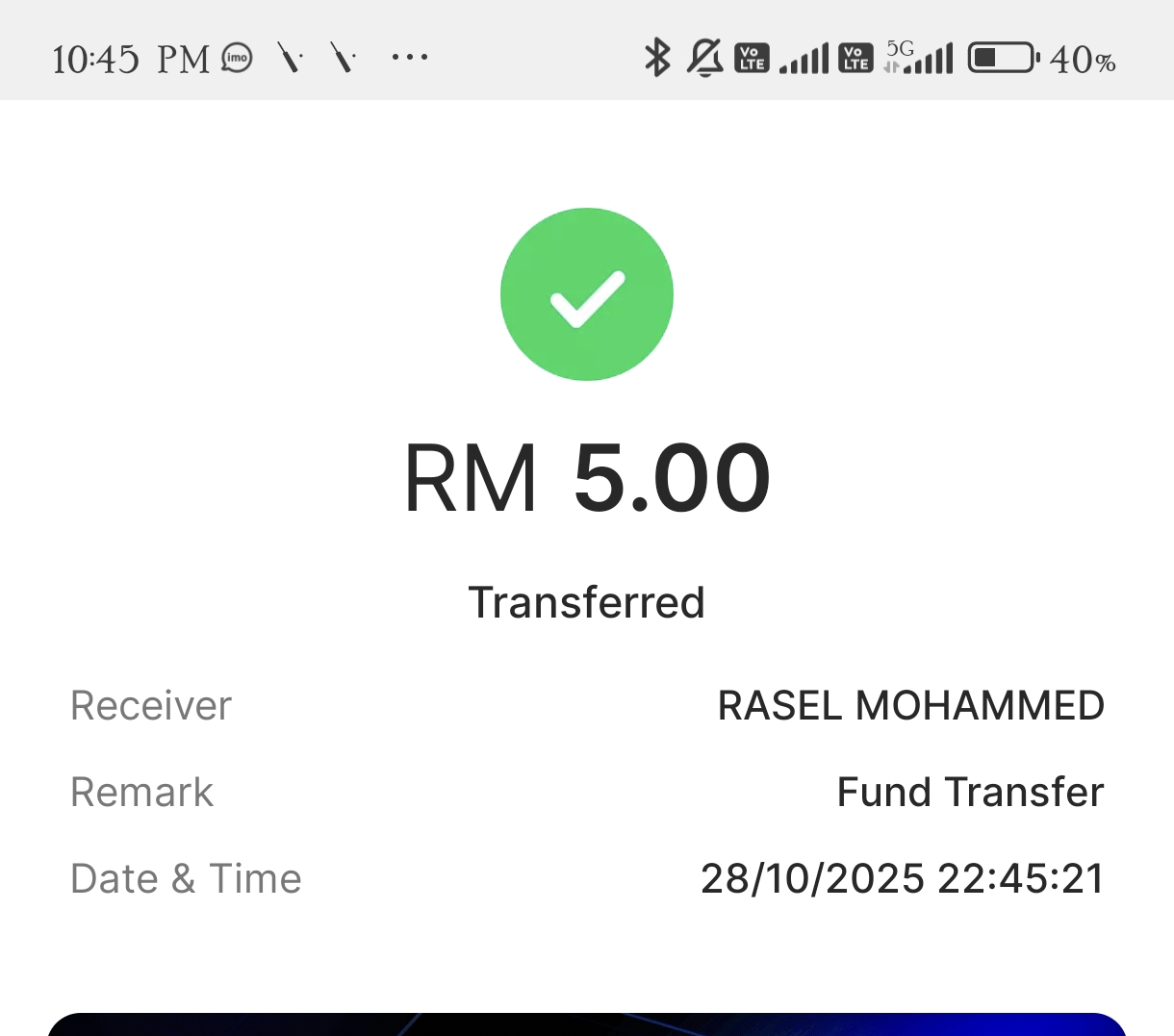Open the dark promotional banner below the receipt
The image size is (1174, 1036).
pos(586,1024)
